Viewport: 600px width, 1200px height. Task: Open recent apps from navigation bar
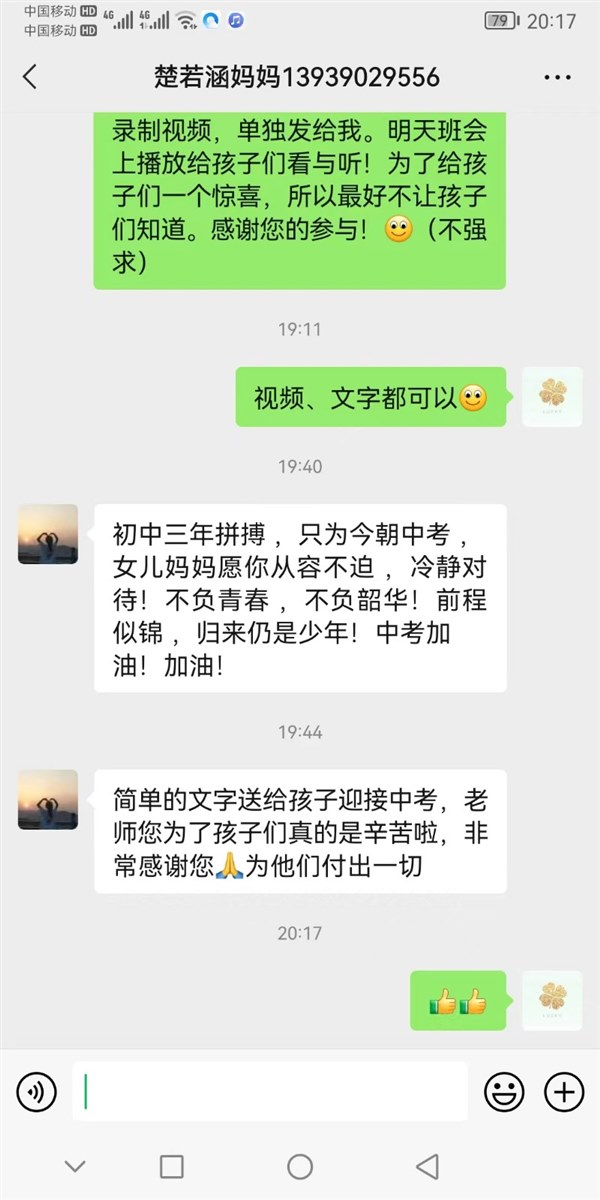(172, 1166)
